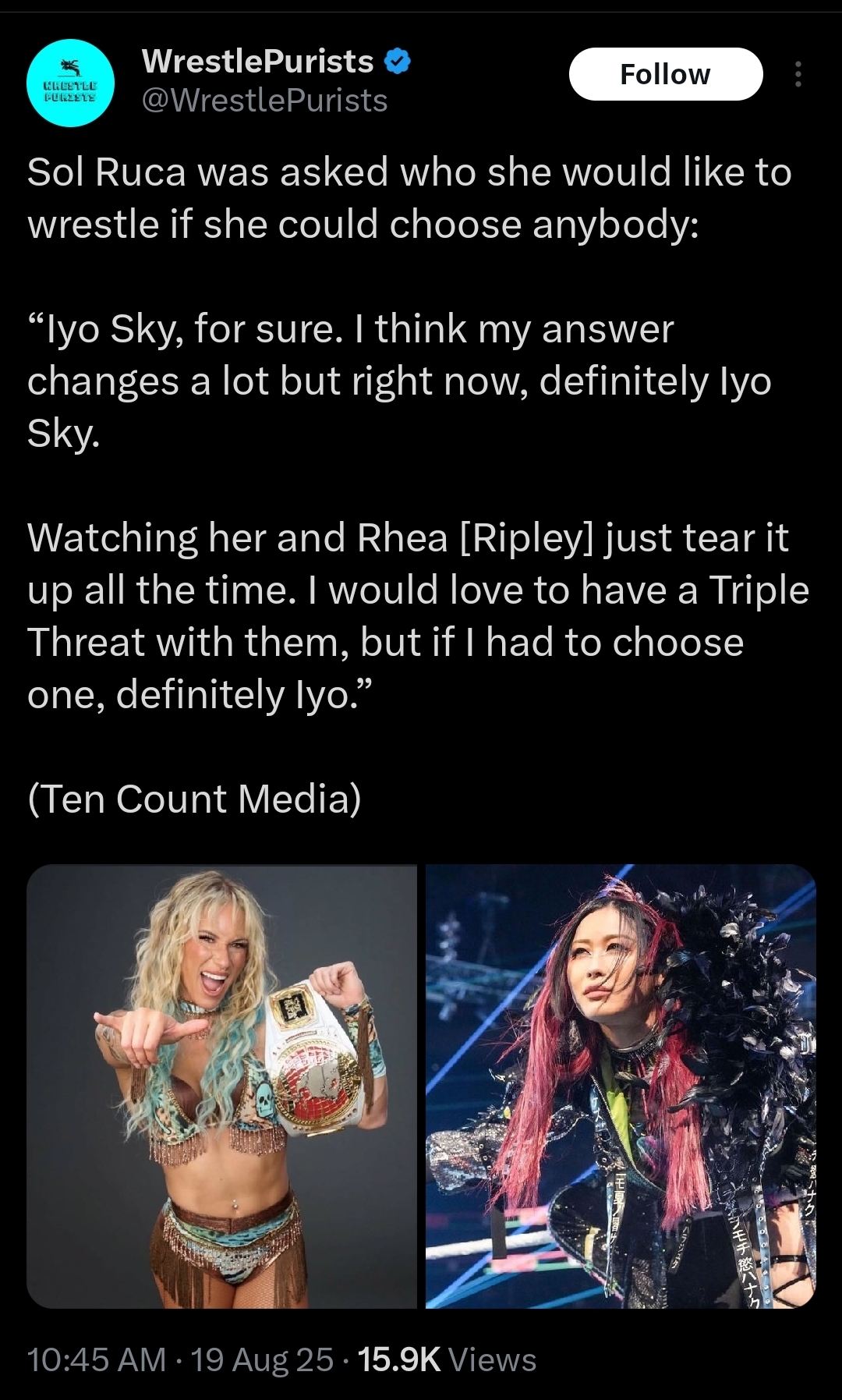This screenshot has width=842, height=1400.
Task: Open the left photo with the championship belt
Action: pyautogui.click(x=222, y=1086)
